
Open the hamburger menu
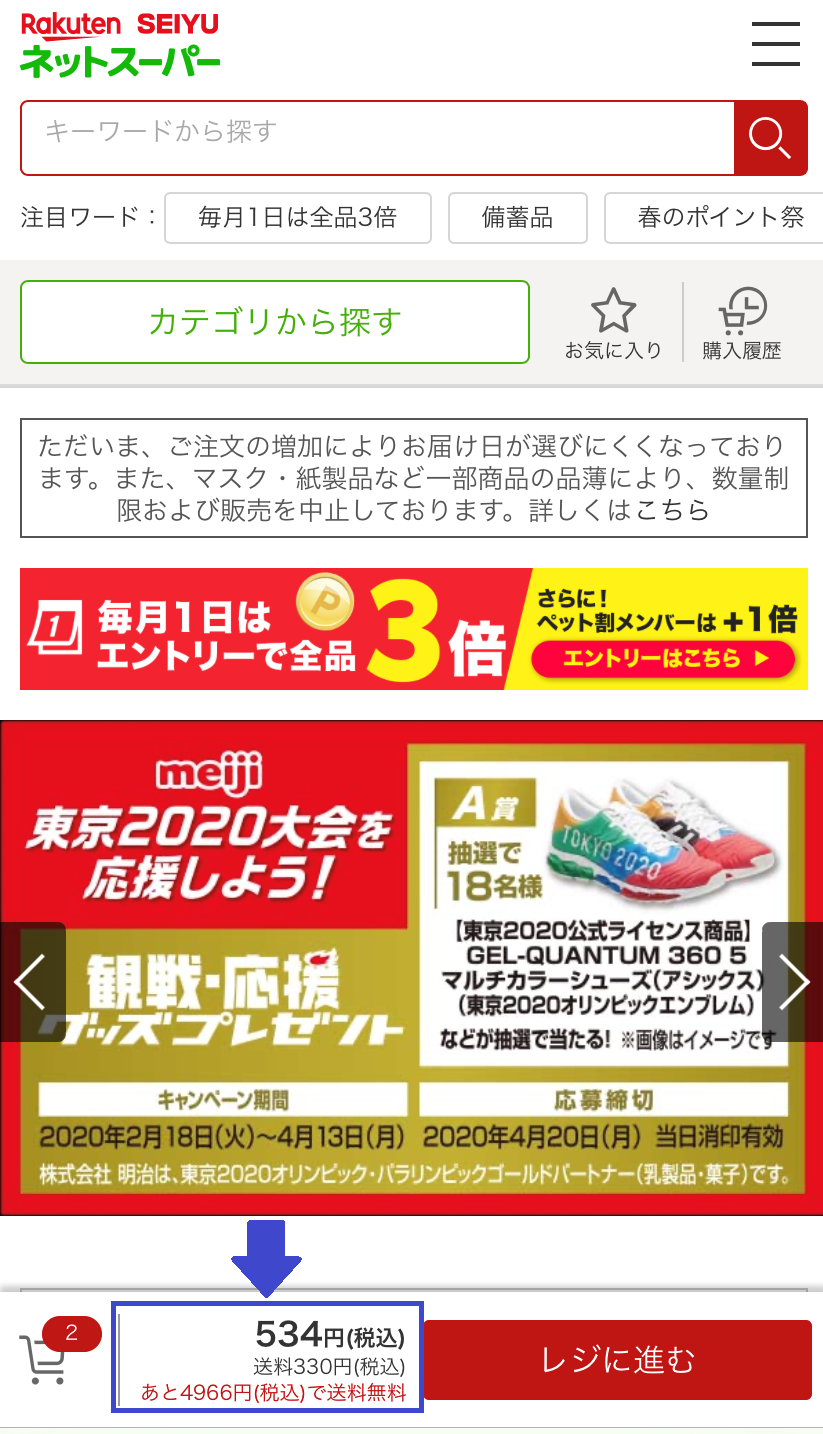[x=776, y=43]
